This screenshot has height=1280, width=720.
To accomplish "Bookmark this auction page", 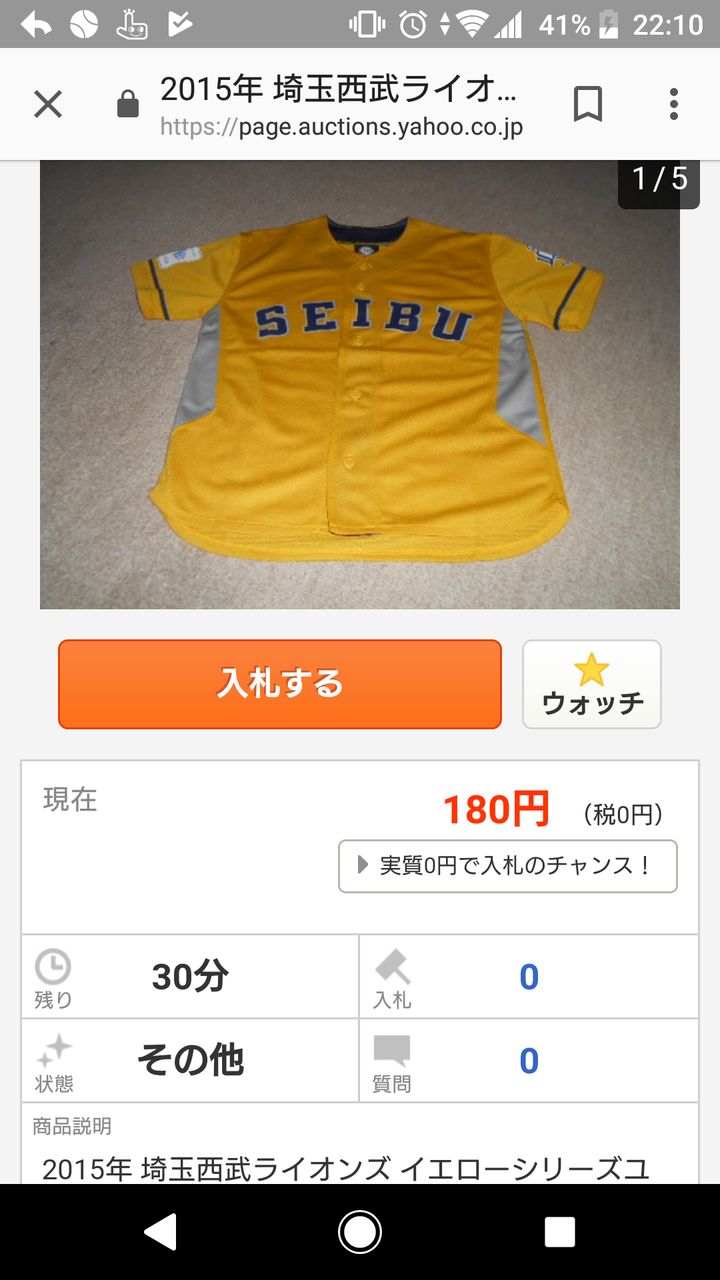I will click(x=588, y=104).
